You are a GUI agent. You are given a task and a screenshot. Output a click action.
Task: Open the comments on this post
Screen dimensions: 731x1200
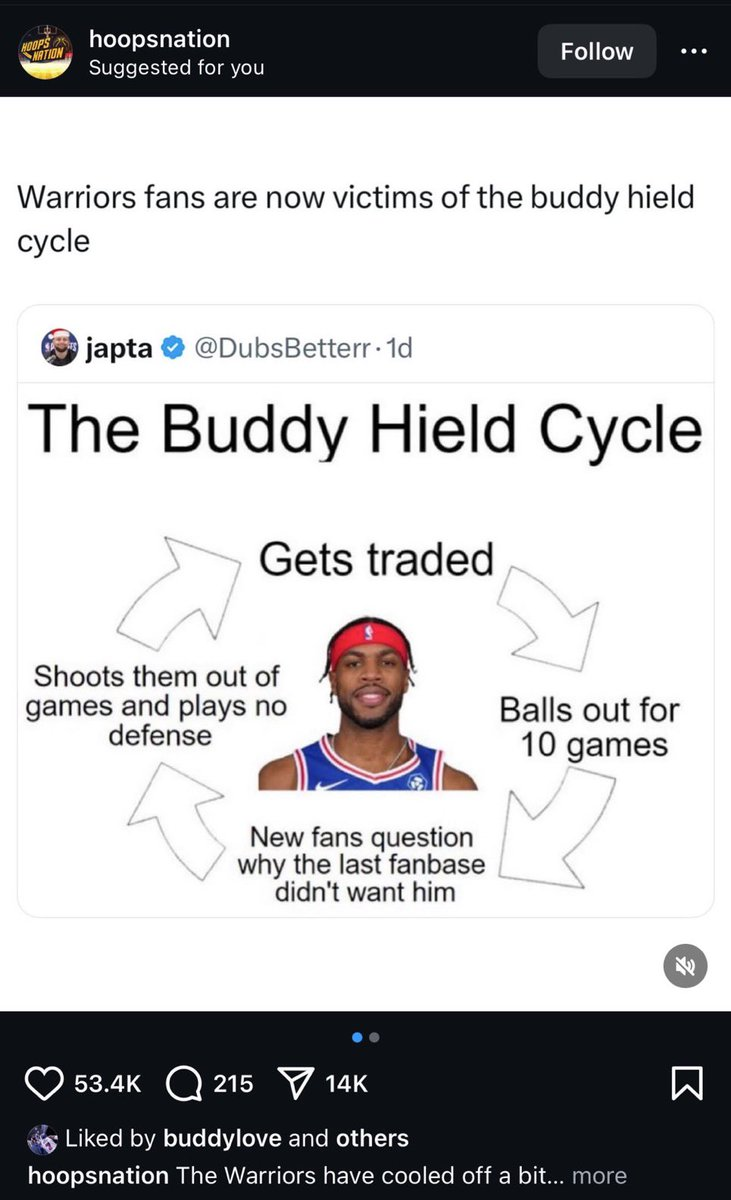(181, 1083)
